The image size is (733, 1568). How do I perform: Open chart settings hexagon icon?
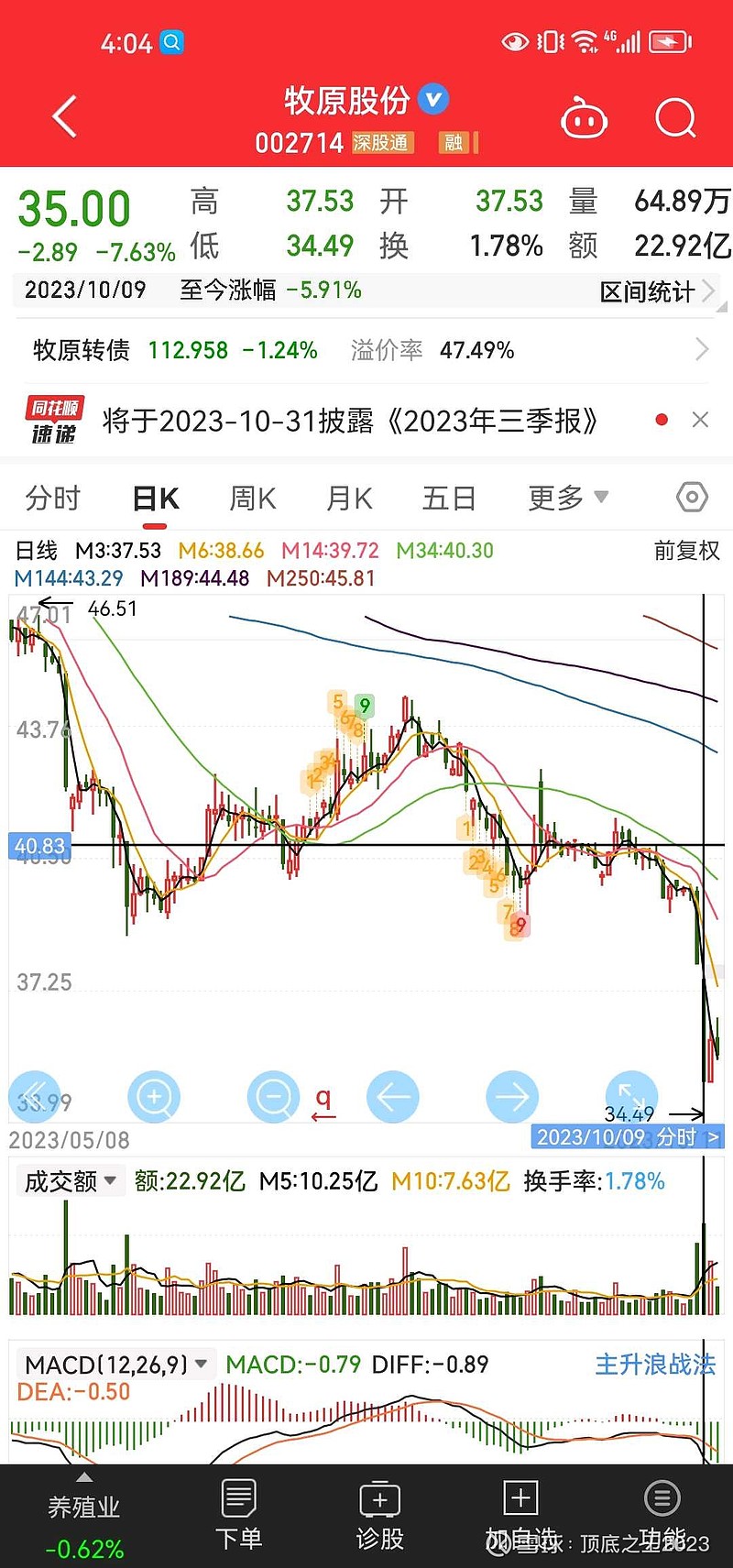pyautogui.click(x=692, y=498)
